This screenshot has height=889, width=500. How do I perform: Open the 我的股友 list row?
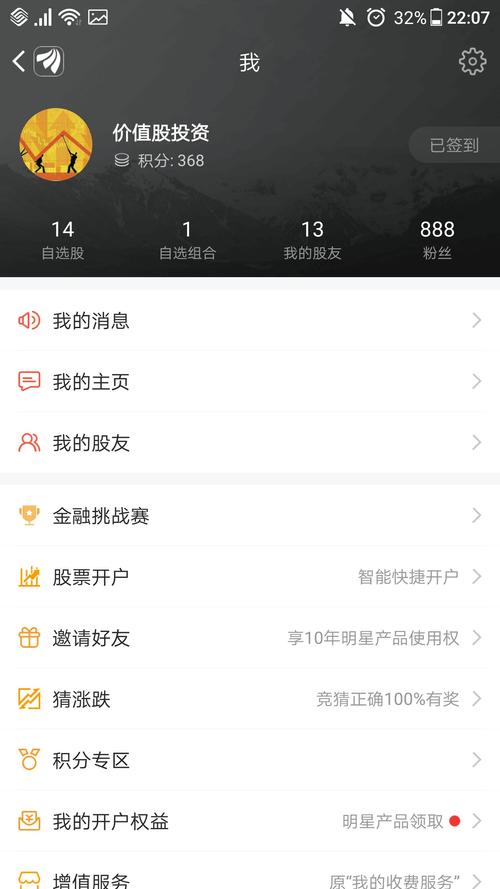click(250, 443)
